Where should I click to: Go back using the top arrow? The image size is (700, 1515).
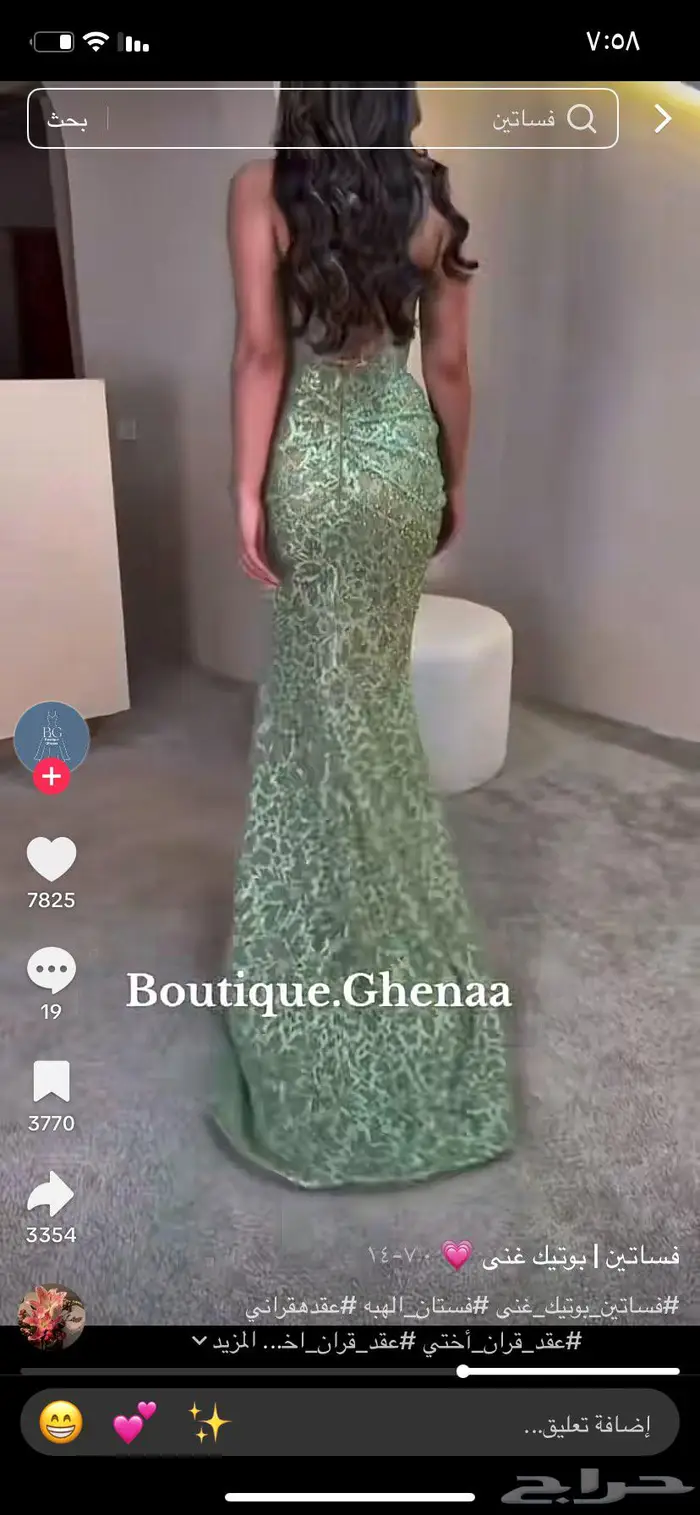coord(663,118)
